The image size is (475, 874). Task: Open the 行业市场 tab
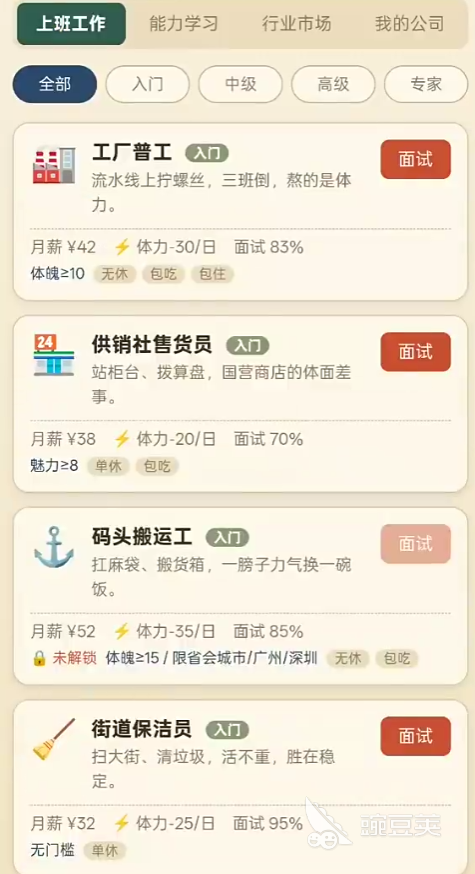[x=296, y=24]
